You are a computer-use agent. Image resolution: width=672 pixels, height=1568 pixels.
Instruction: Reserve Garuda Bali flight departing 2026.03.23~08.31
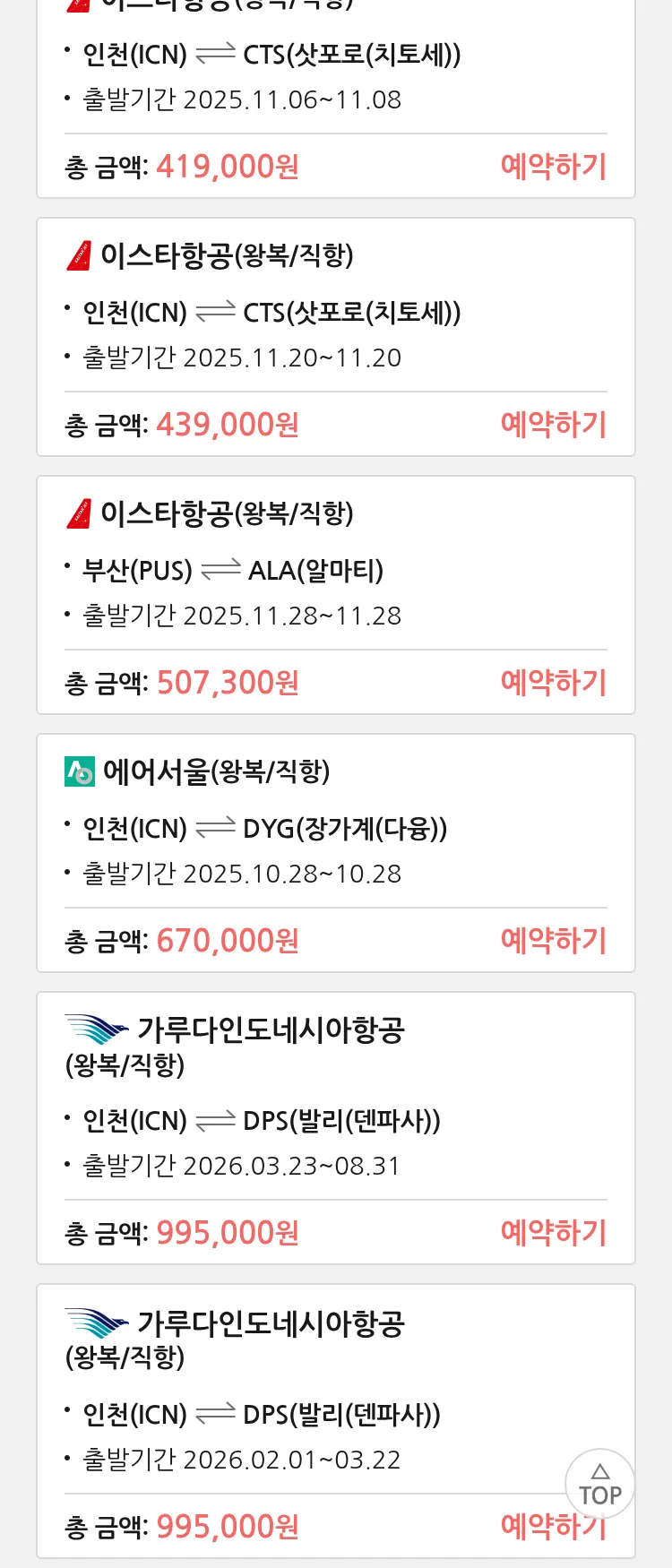[x=553, y=1233]
